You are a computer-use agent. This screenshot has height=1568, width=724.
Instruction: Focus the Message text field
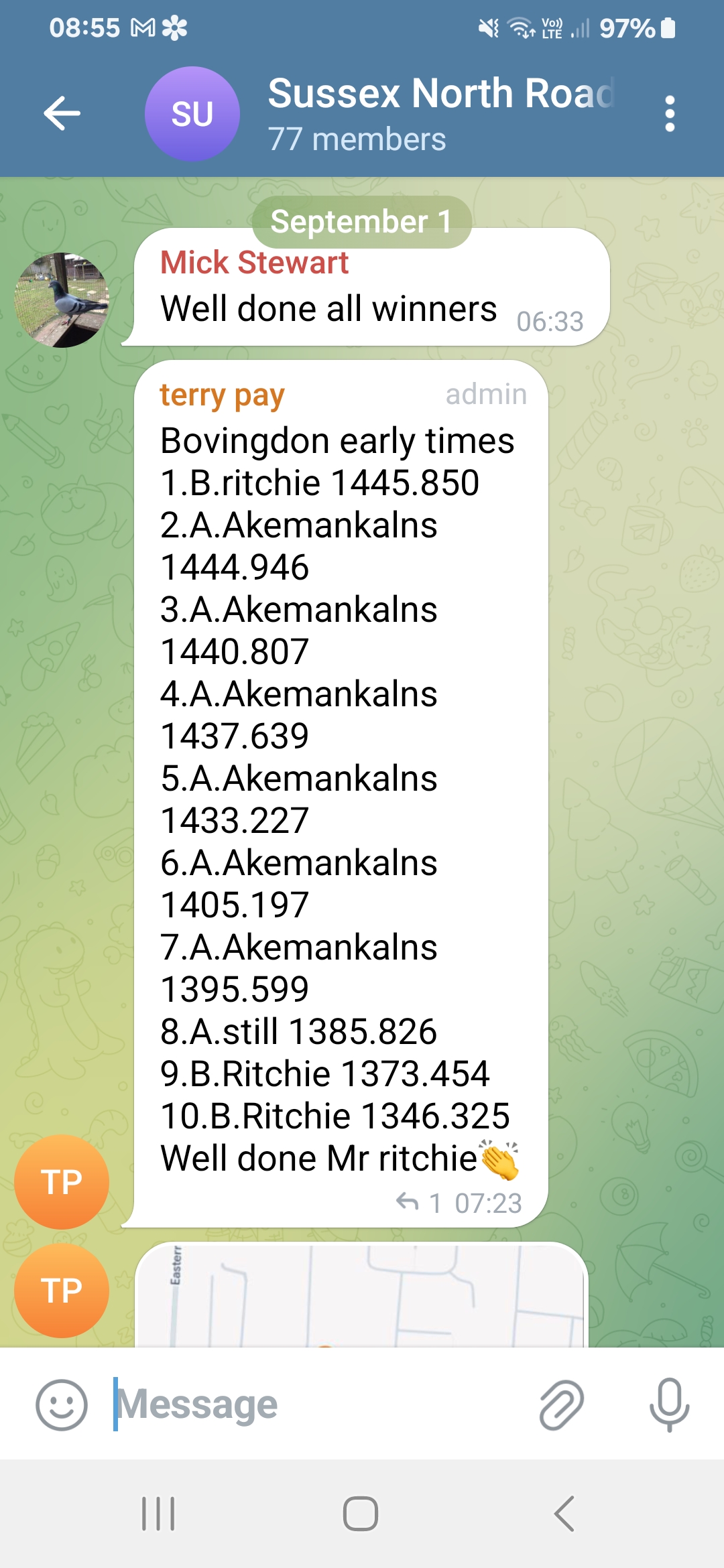(315, 1404)
